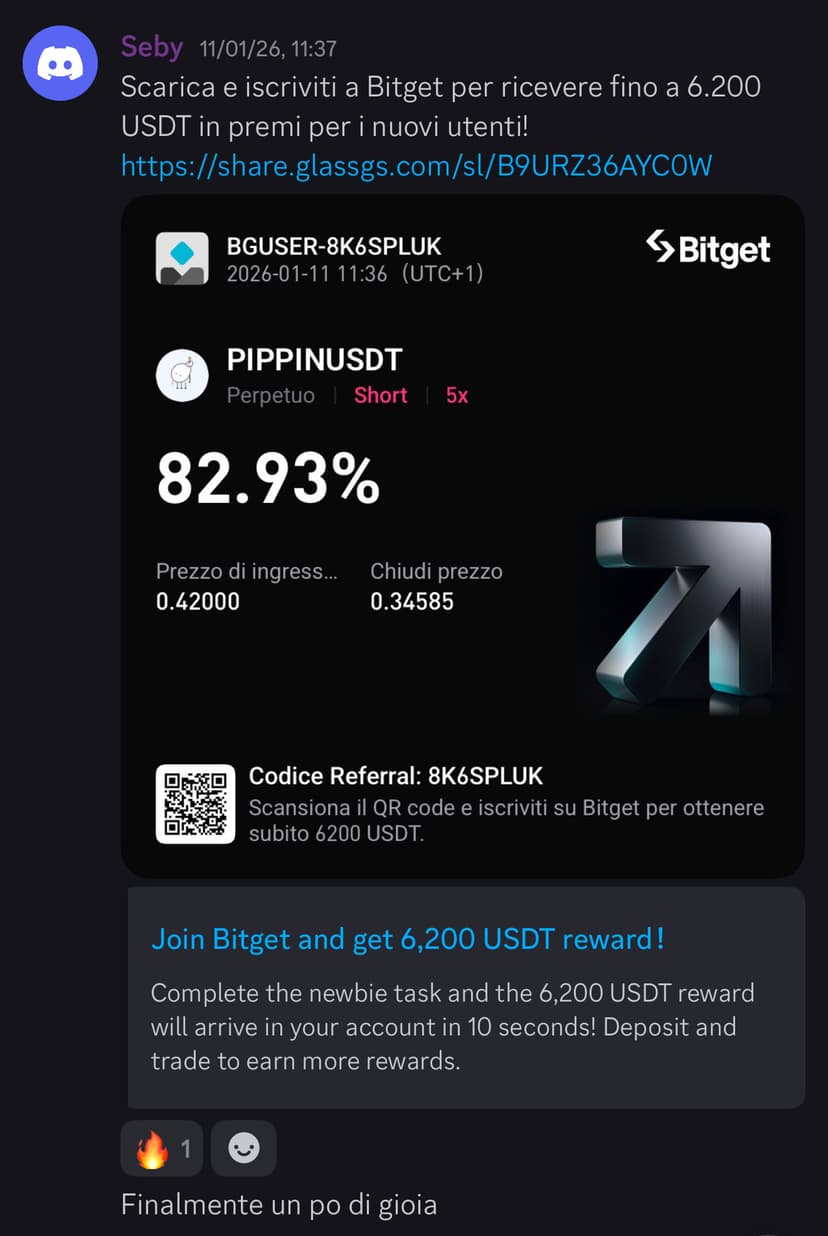Open the Bitget PIPPINUSDT image attachment

click(x=462, y=536)
